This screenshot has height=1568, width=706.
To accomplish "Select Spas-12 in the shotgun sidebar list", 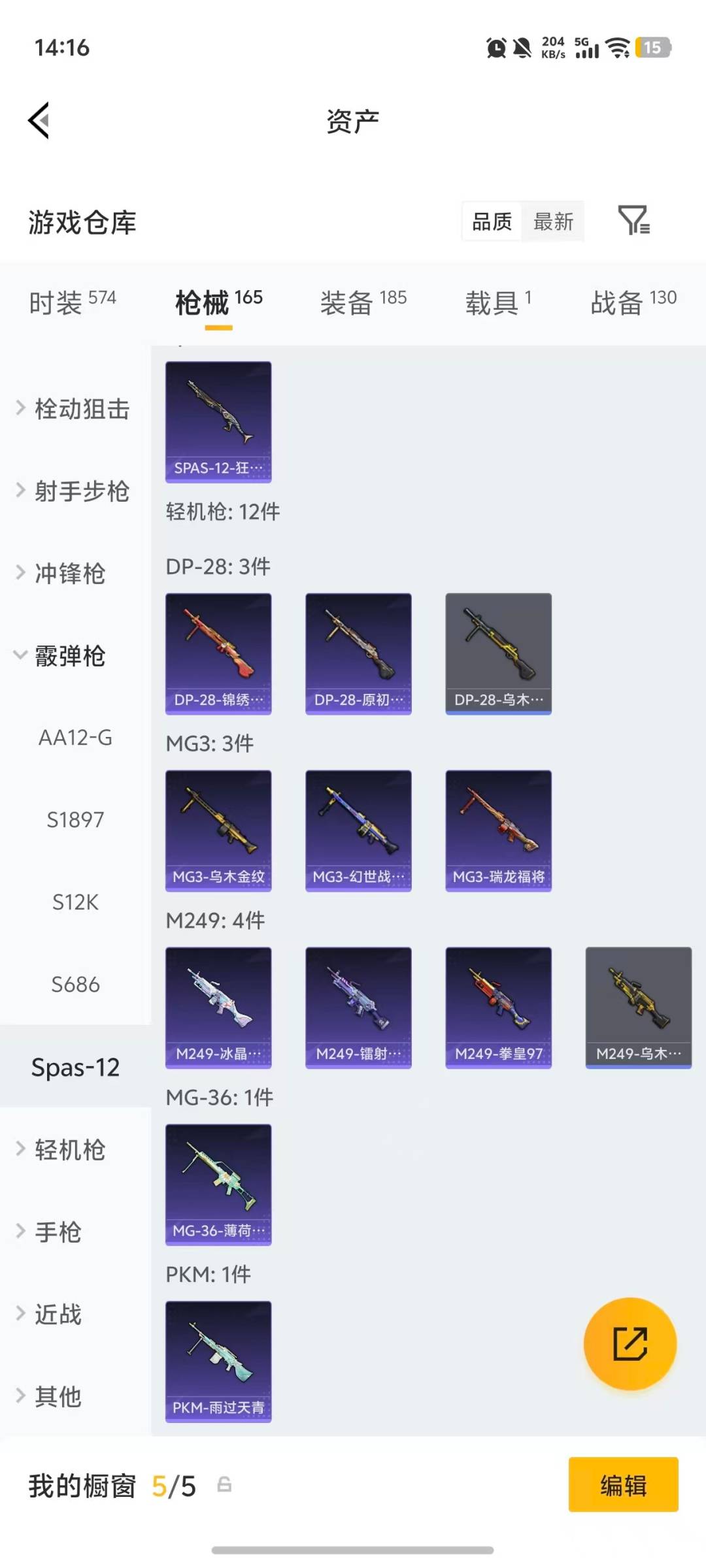I will (75, 1067).
